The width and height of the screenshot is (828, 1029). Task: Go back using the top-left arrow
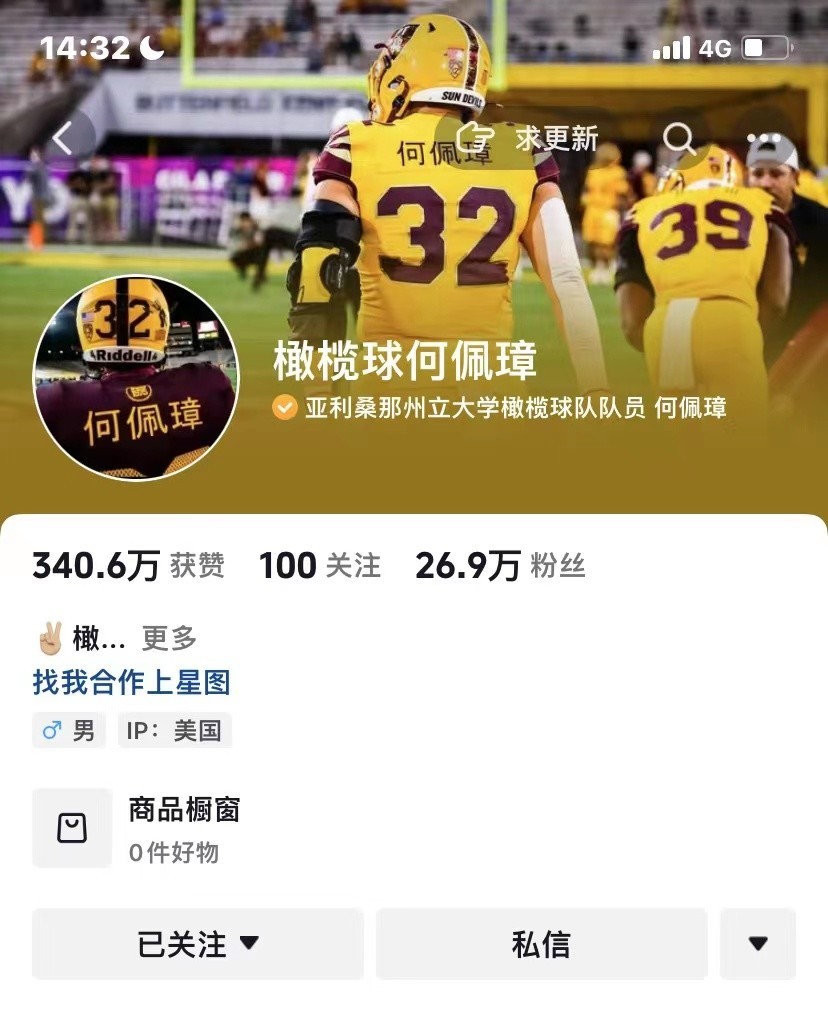click(x=63, y=139)
